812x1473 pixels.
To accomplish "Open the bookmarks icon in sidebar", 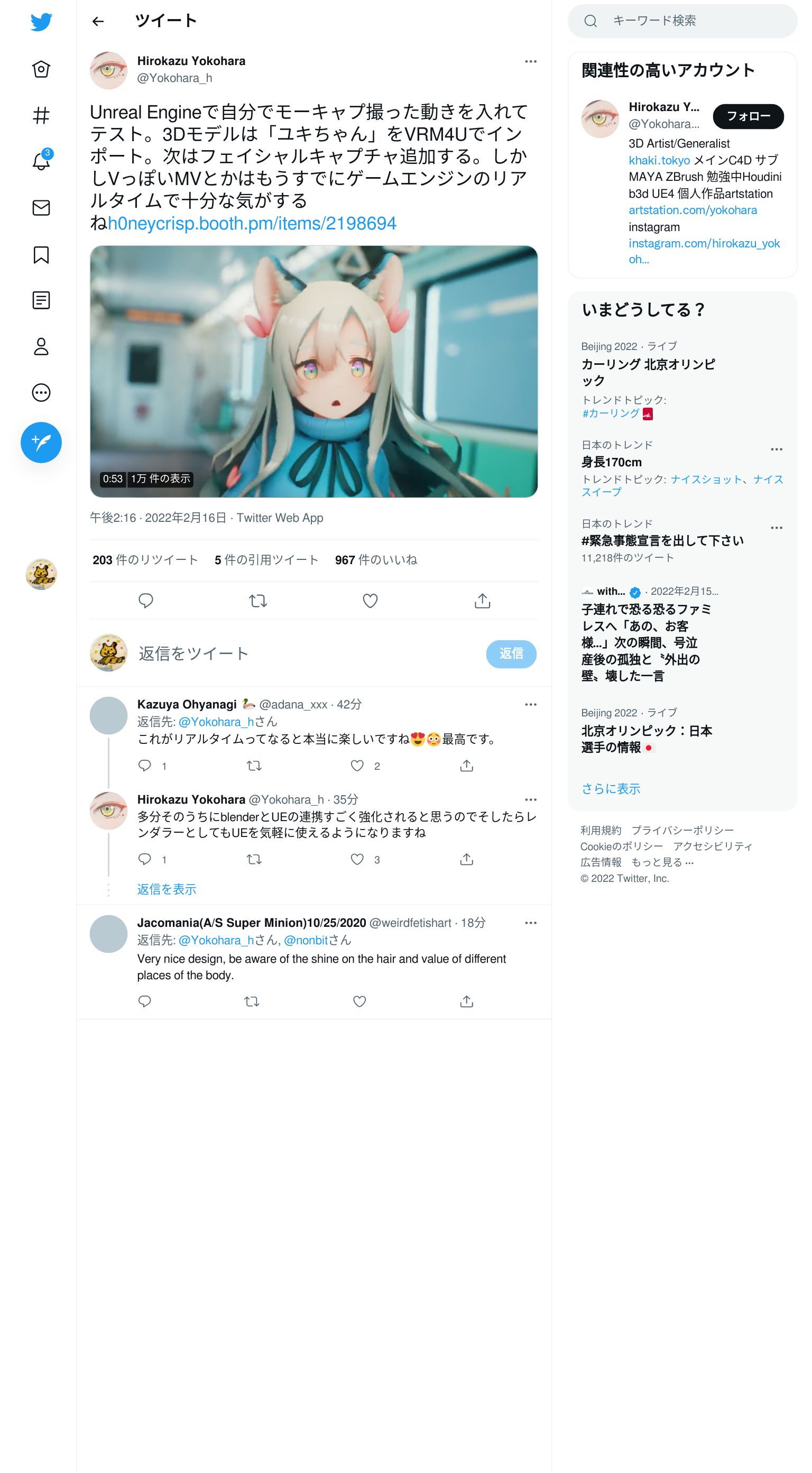I will 41,254.
